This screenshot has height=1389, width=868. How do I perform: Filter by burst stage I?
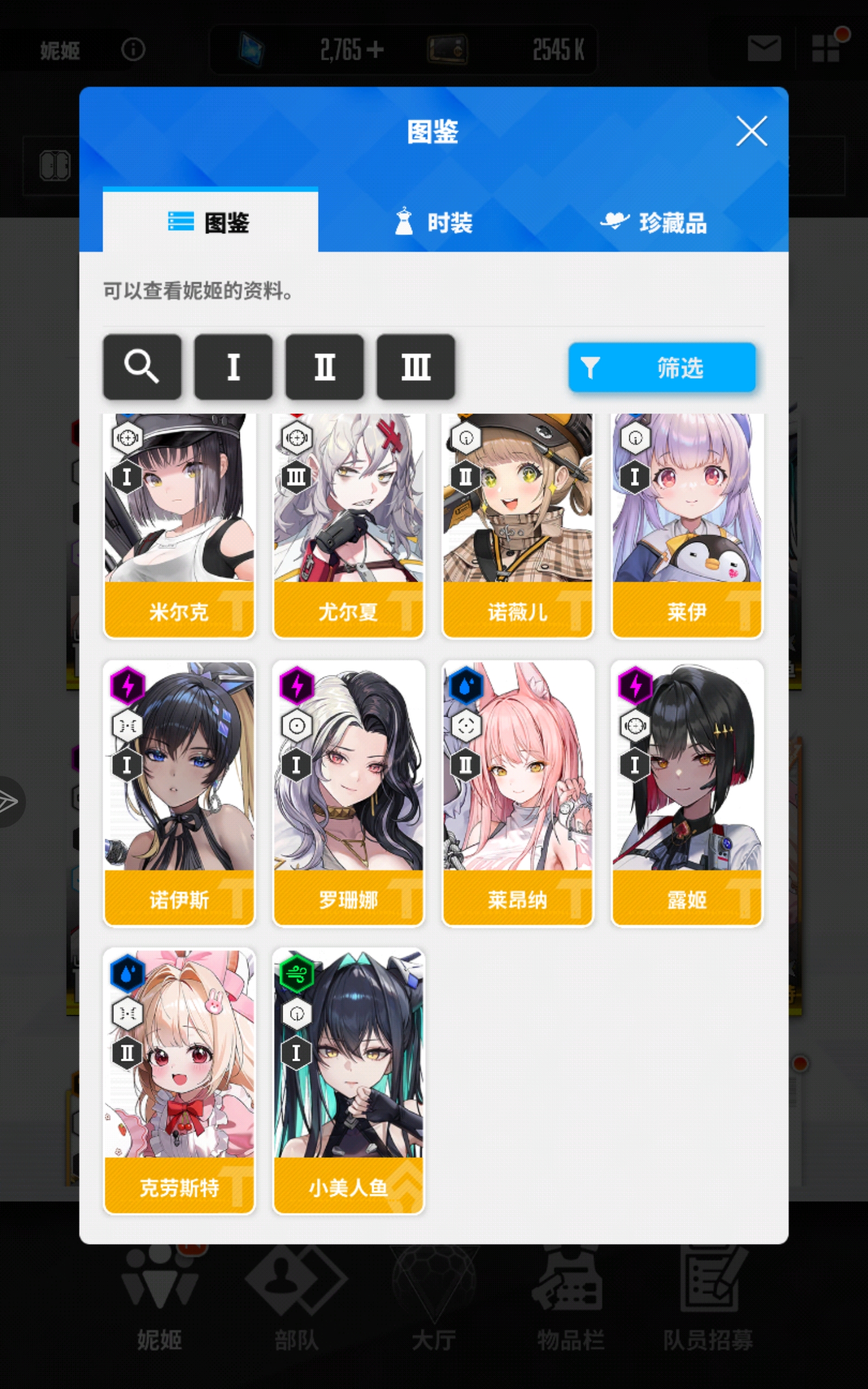[x=233, y=366]
